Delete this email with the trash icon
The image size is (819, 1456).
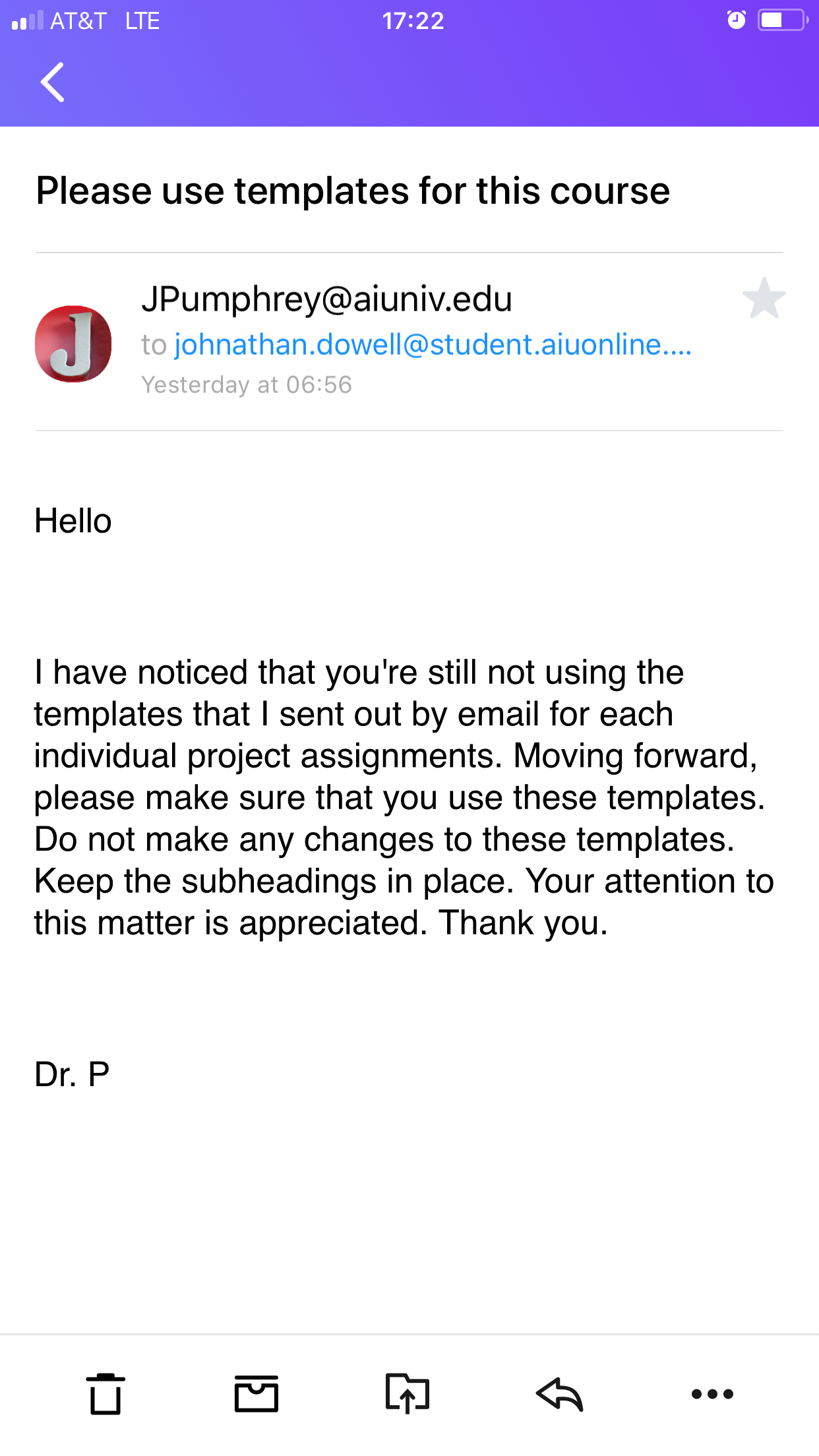click(x=106, y=1394)
